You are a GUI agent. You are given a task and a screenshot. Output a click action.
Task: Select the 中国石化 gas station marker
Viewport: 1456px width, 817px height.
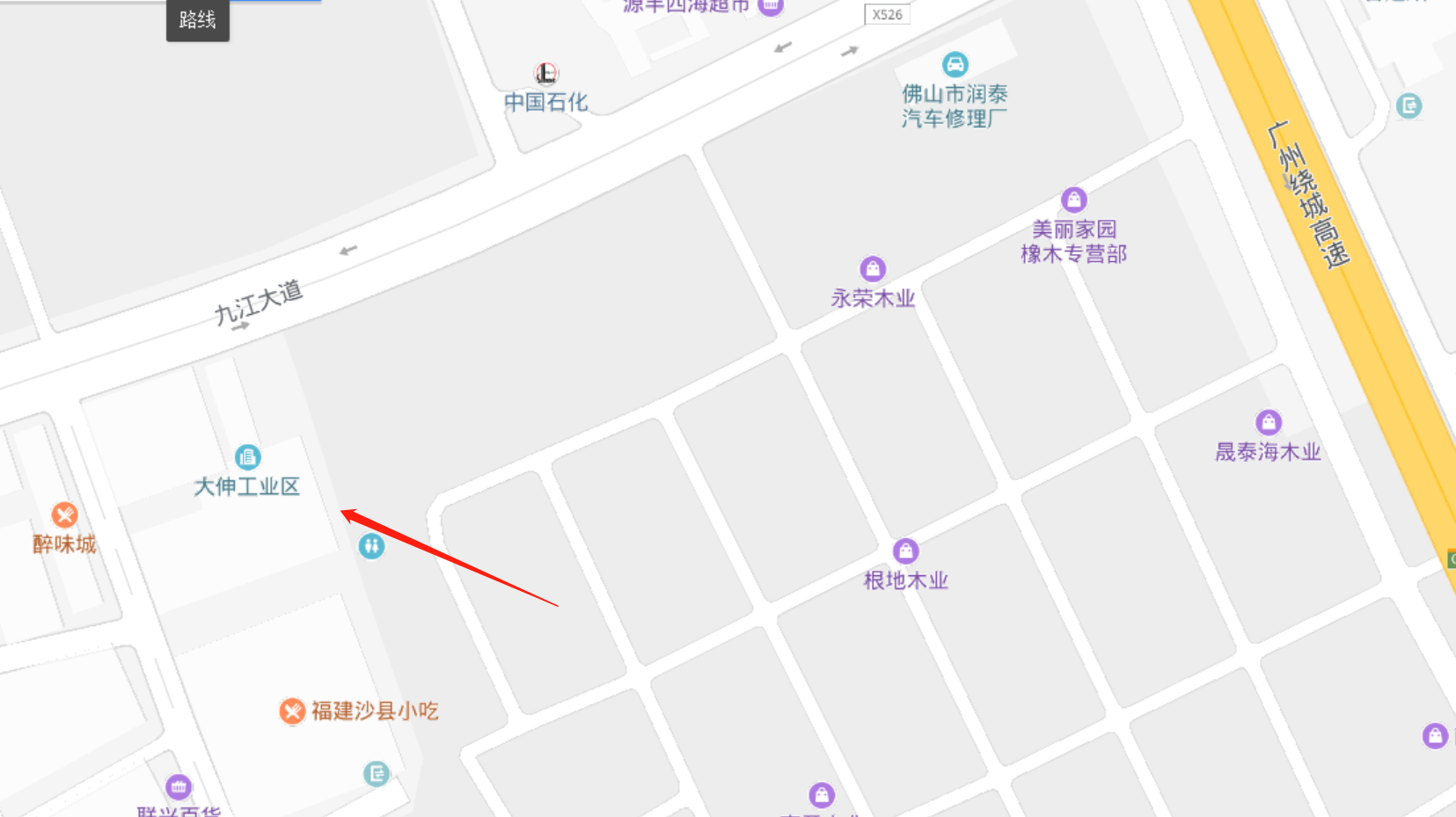(x=546, y=73)
